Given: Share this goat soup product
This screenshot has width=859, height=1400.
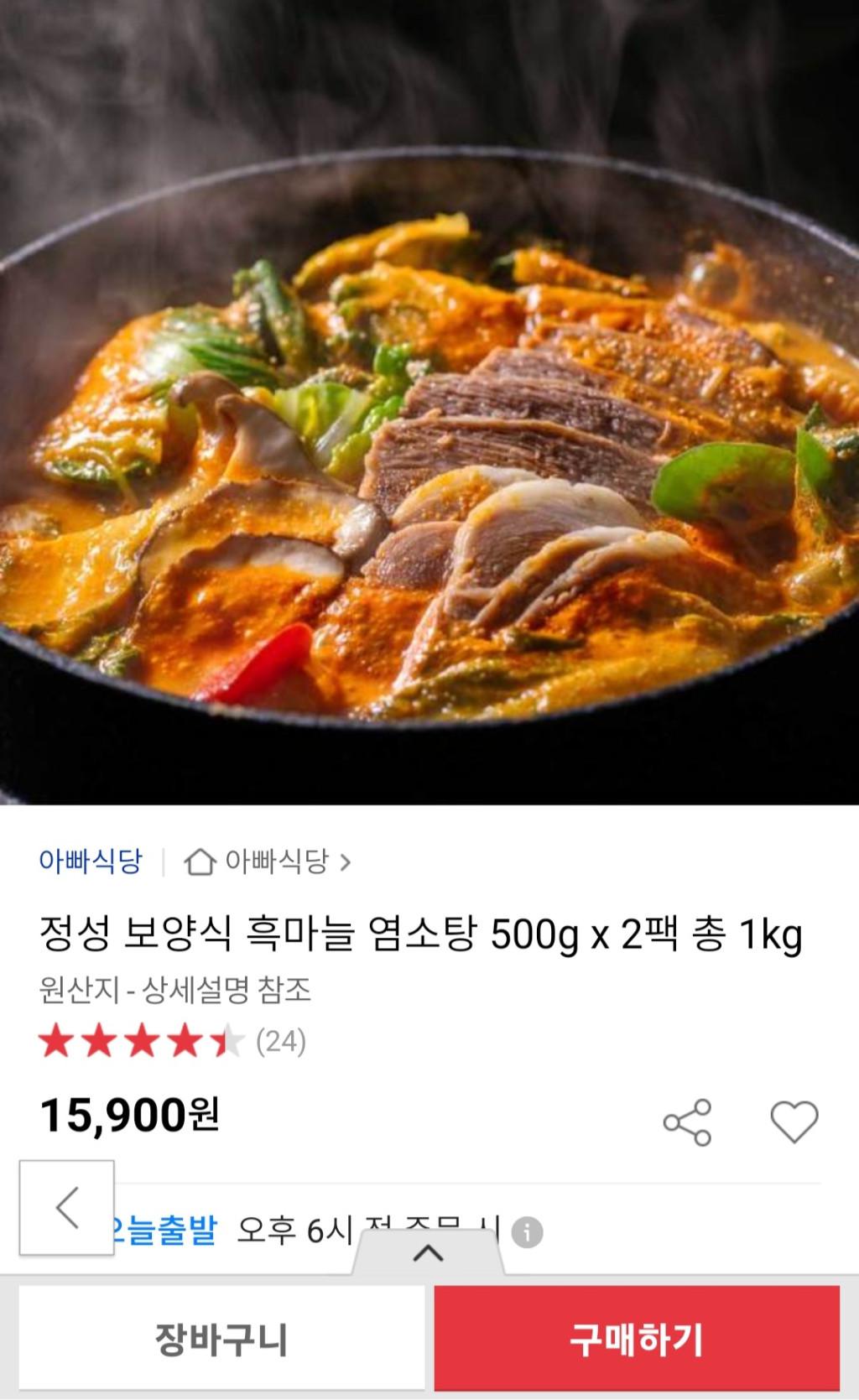Looking at the screenshot, I should click(x=687, y=1122).
